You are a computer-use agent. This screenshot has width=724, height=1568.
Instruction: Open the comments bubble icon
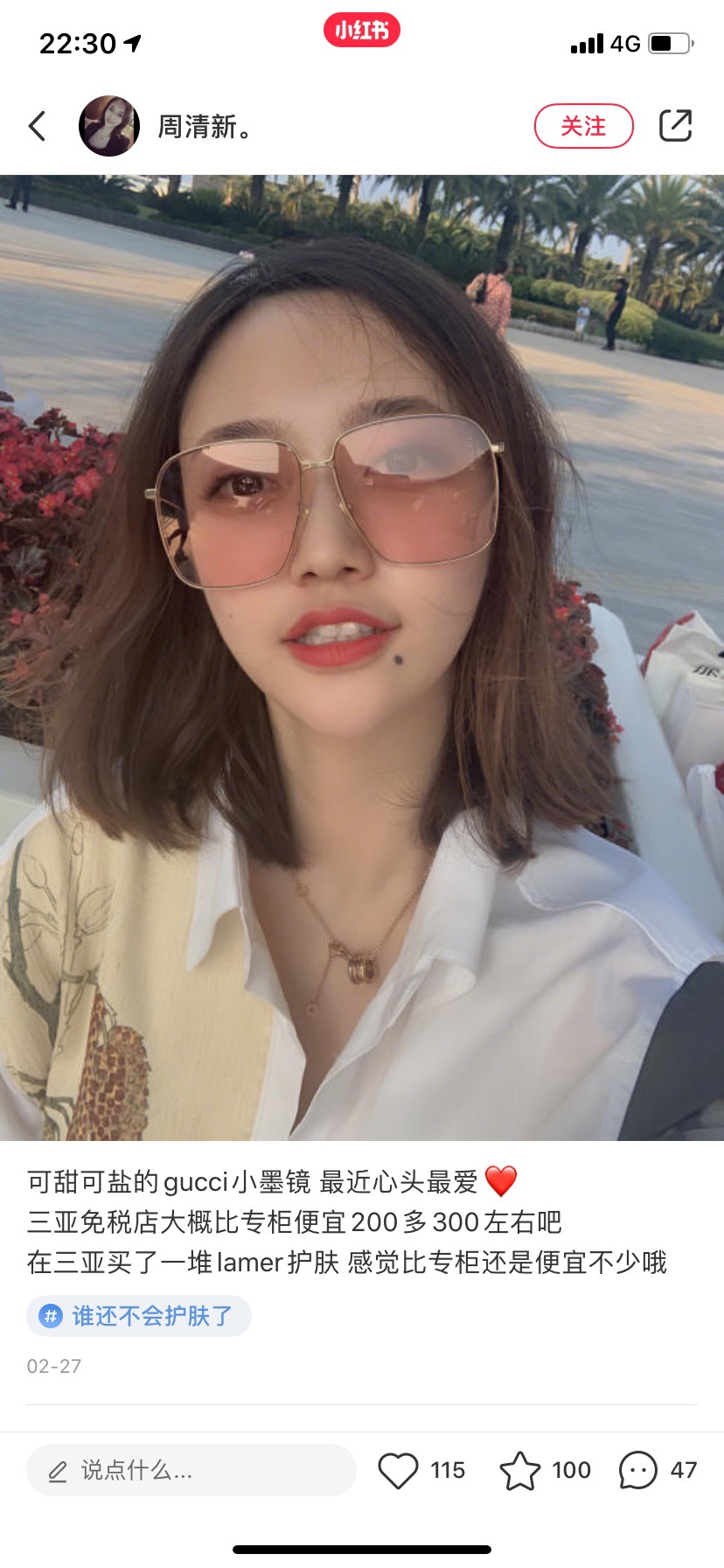(637, 1470)
